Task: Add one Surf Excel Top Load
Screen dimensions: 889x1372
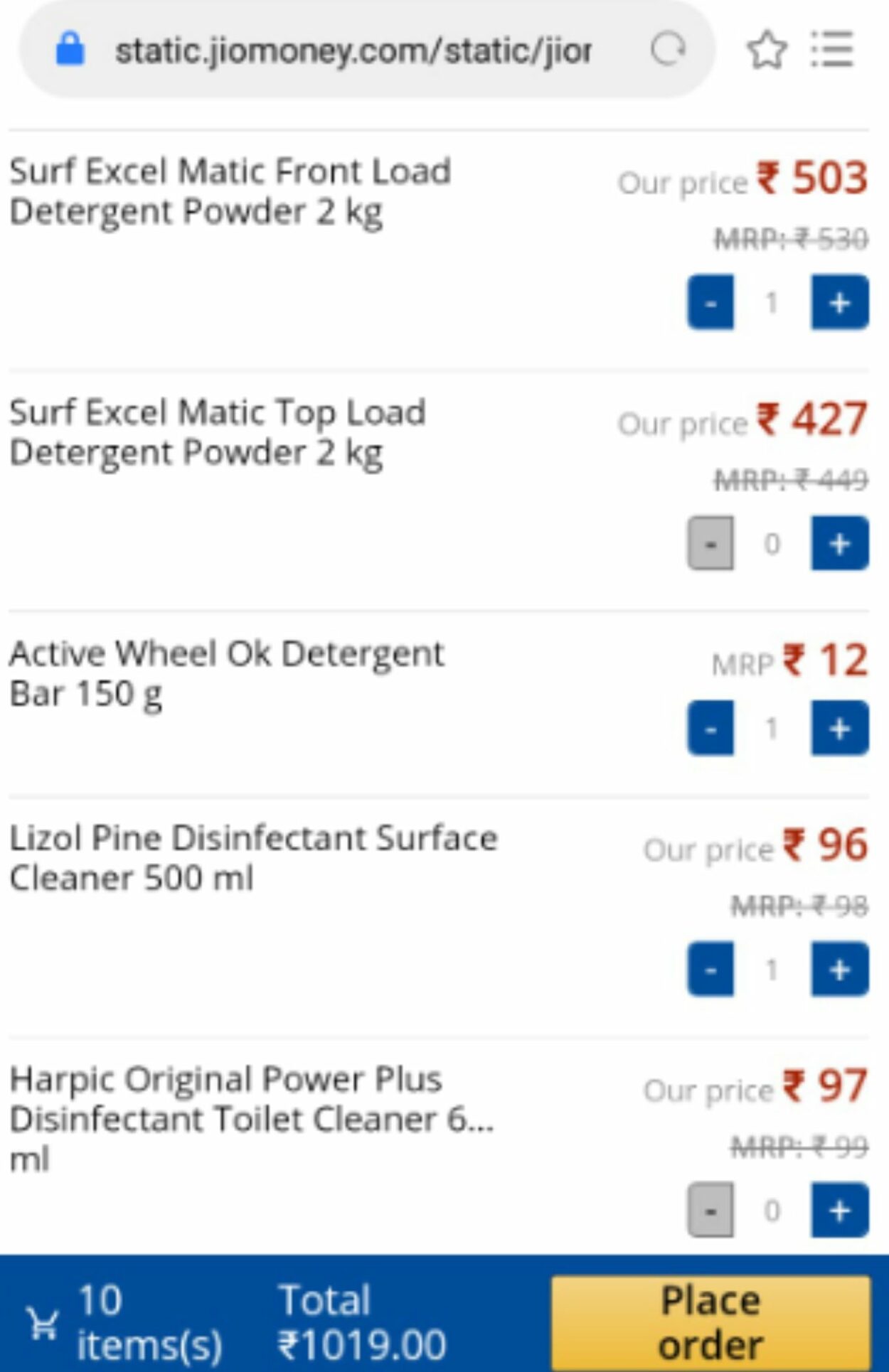Action: tap(839, 544)
